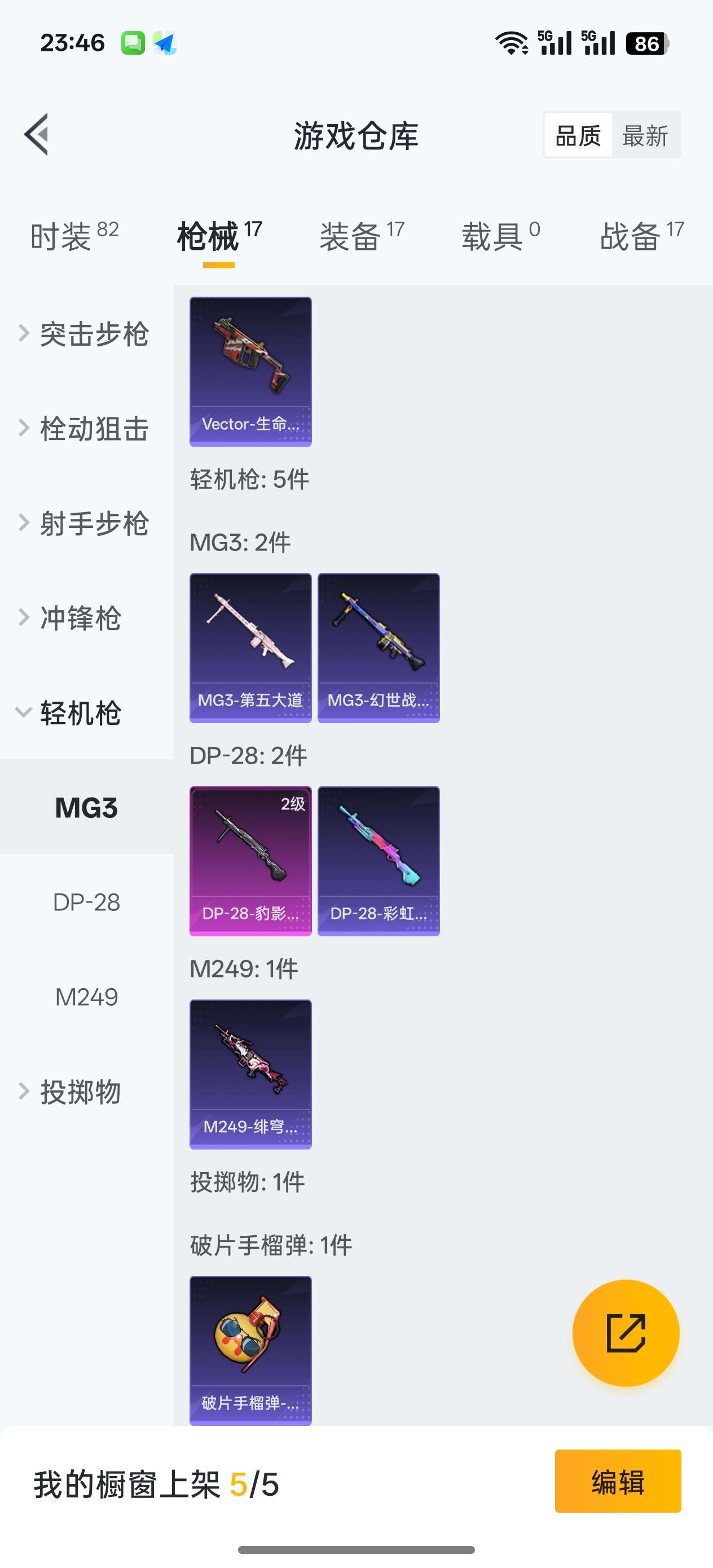
Task: Open the DP-28-彩虹 weapon skin
Action: tap(378, 861)
